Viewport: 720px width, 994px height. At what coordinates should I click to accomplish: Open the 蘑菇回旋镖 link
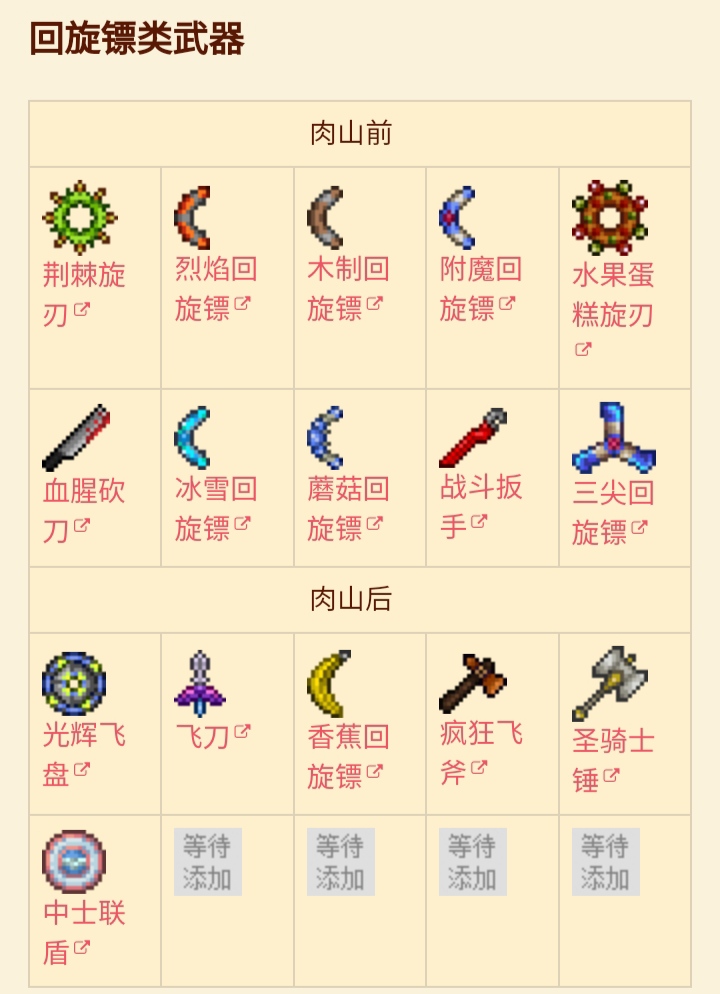click(348, 489)
